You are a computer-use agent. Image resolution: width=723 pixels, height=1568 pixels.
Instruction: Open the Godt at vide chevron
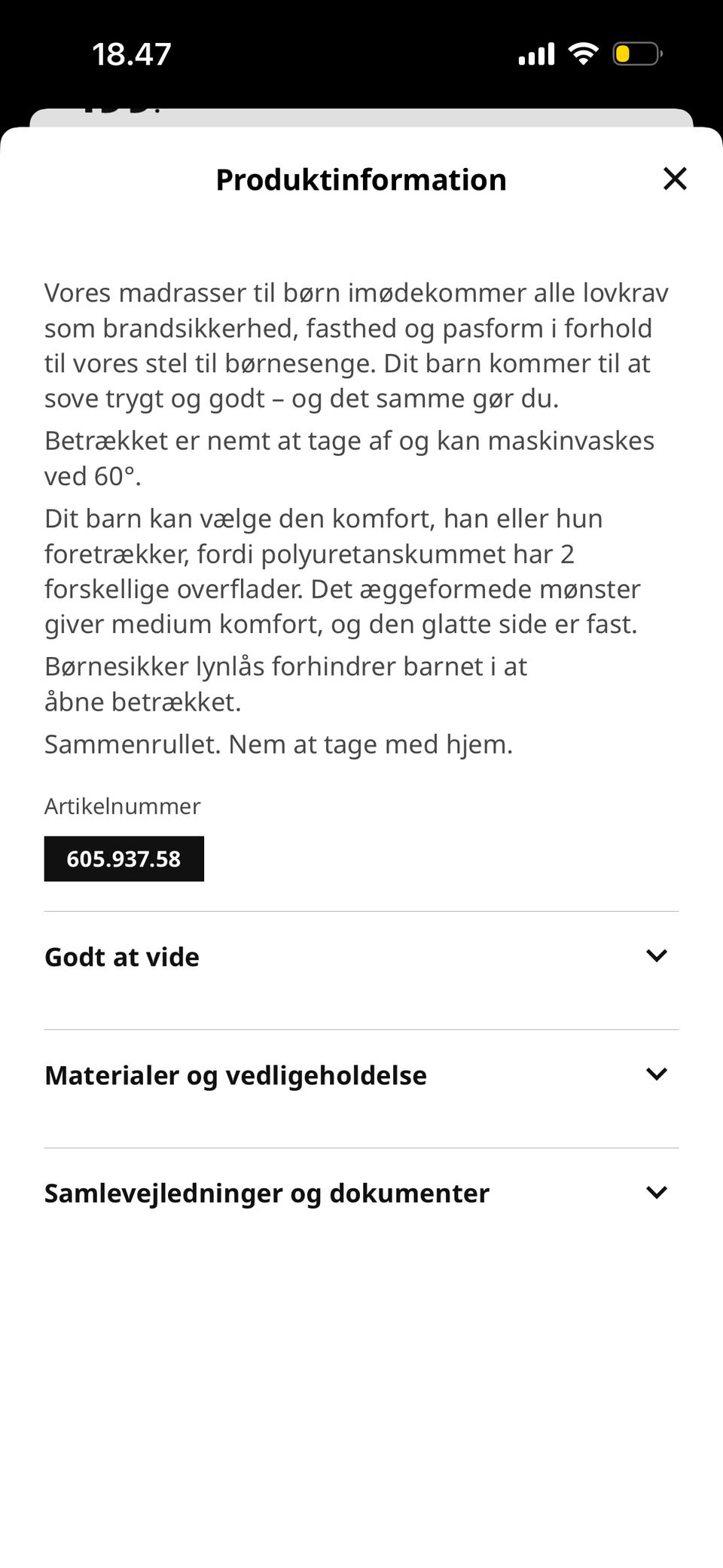[x=657, y=955]
